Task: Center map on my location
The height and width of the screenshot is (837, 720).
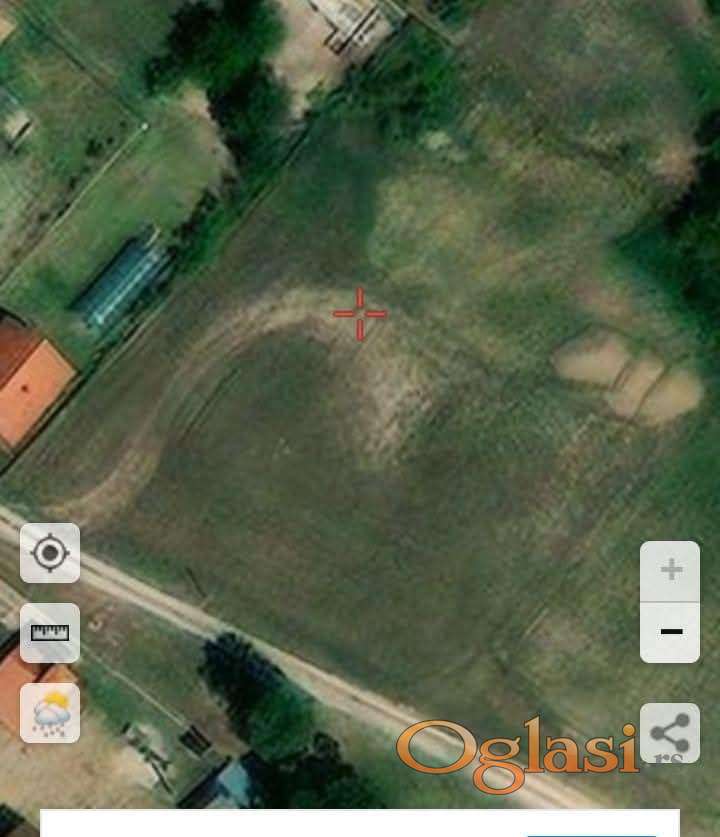Action: click(50, 552)
